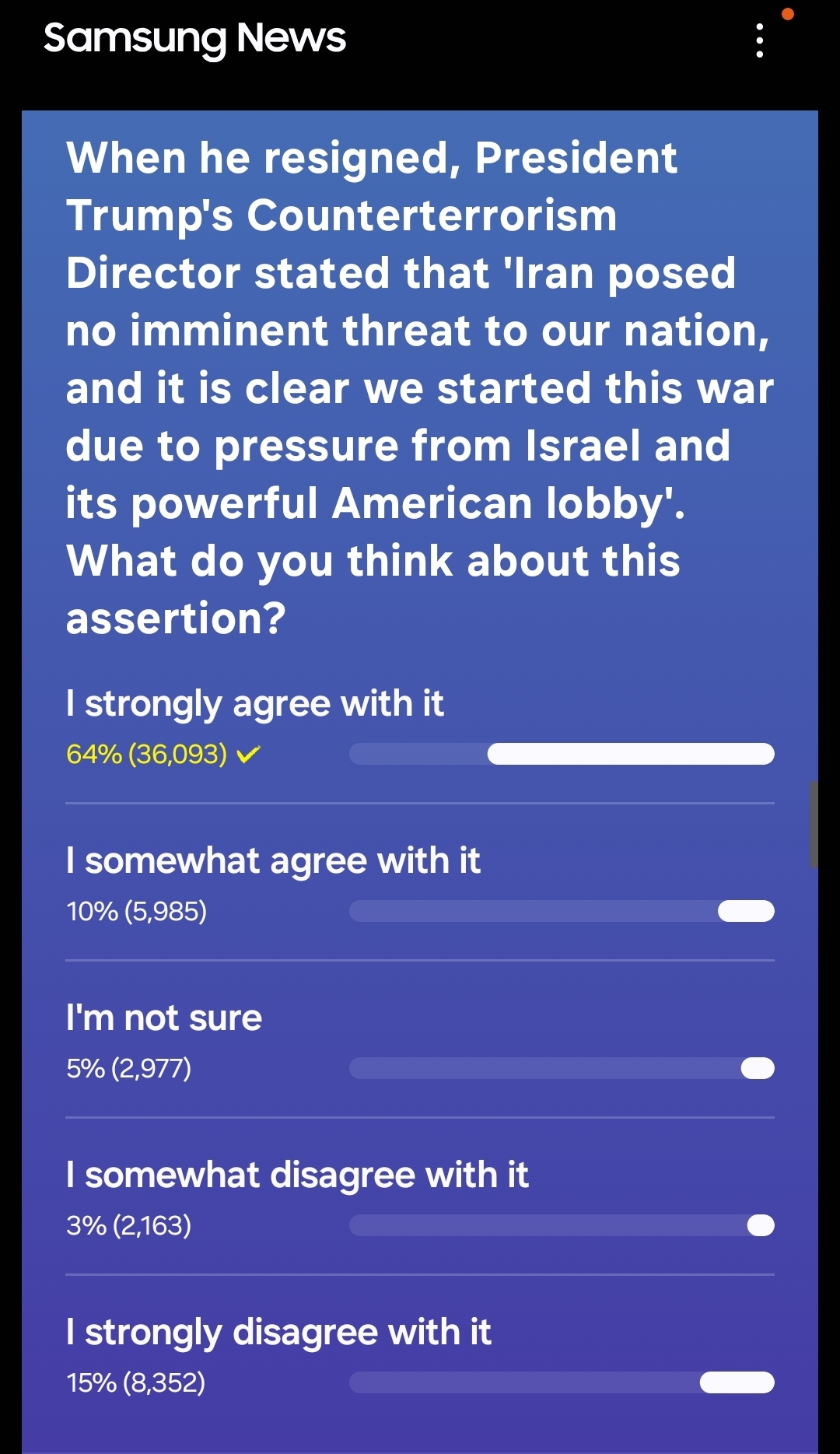Open the three-dot overflow menu
Screen dimensions: 840x1454
pyautogui.click(x=760, y=40)
